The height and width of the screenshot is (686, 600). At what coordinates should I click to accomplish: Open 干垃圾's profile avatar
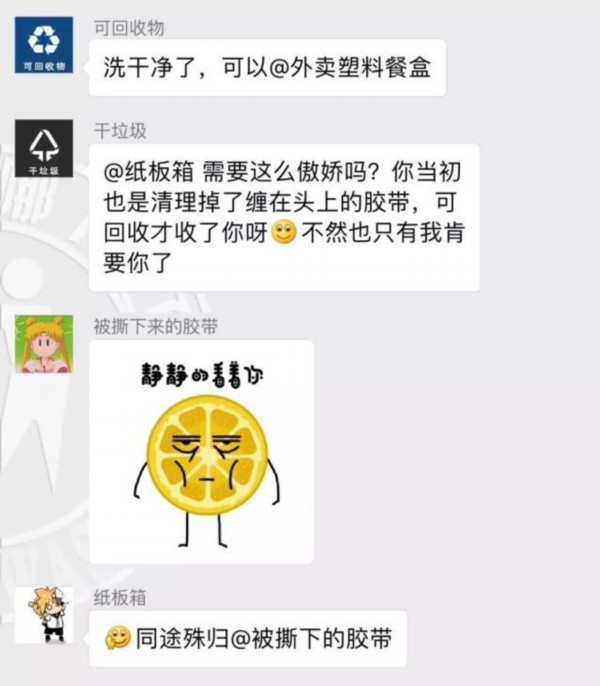[44, 149]
